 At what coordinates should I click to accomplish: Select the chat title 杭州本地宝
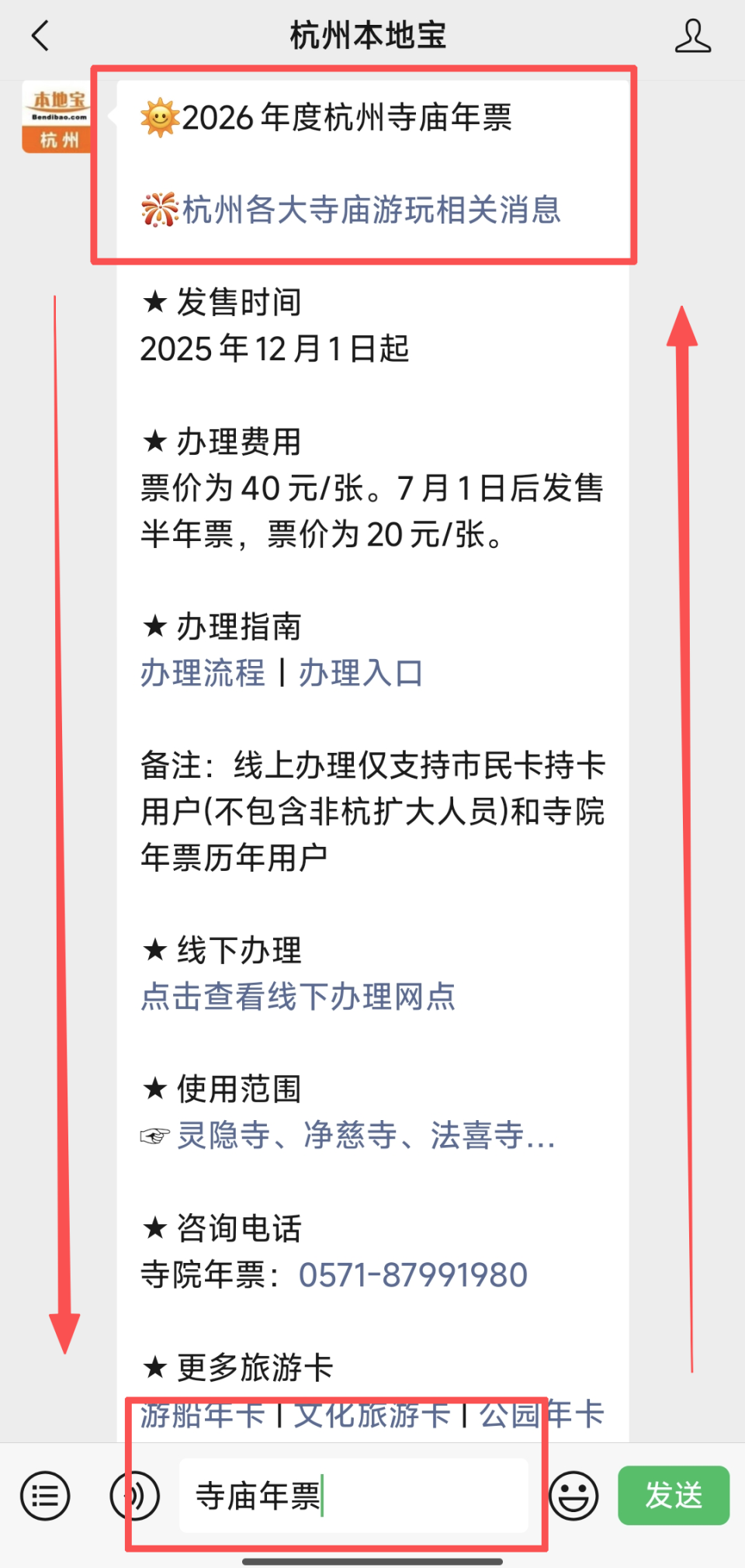tap(369, 35)
